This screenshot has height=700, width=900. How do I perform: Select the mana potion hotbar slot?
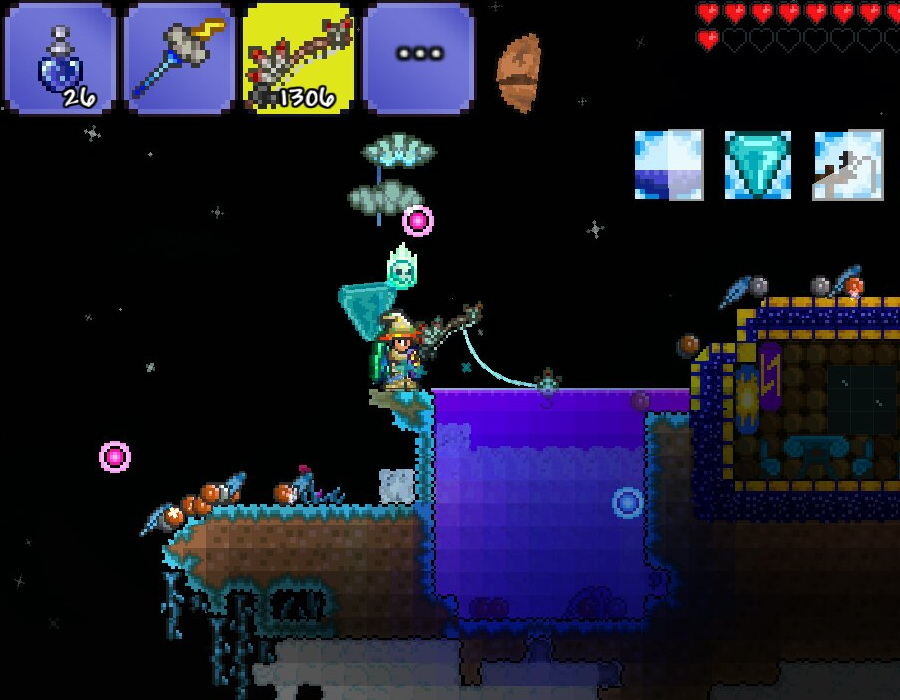point(60,58)
